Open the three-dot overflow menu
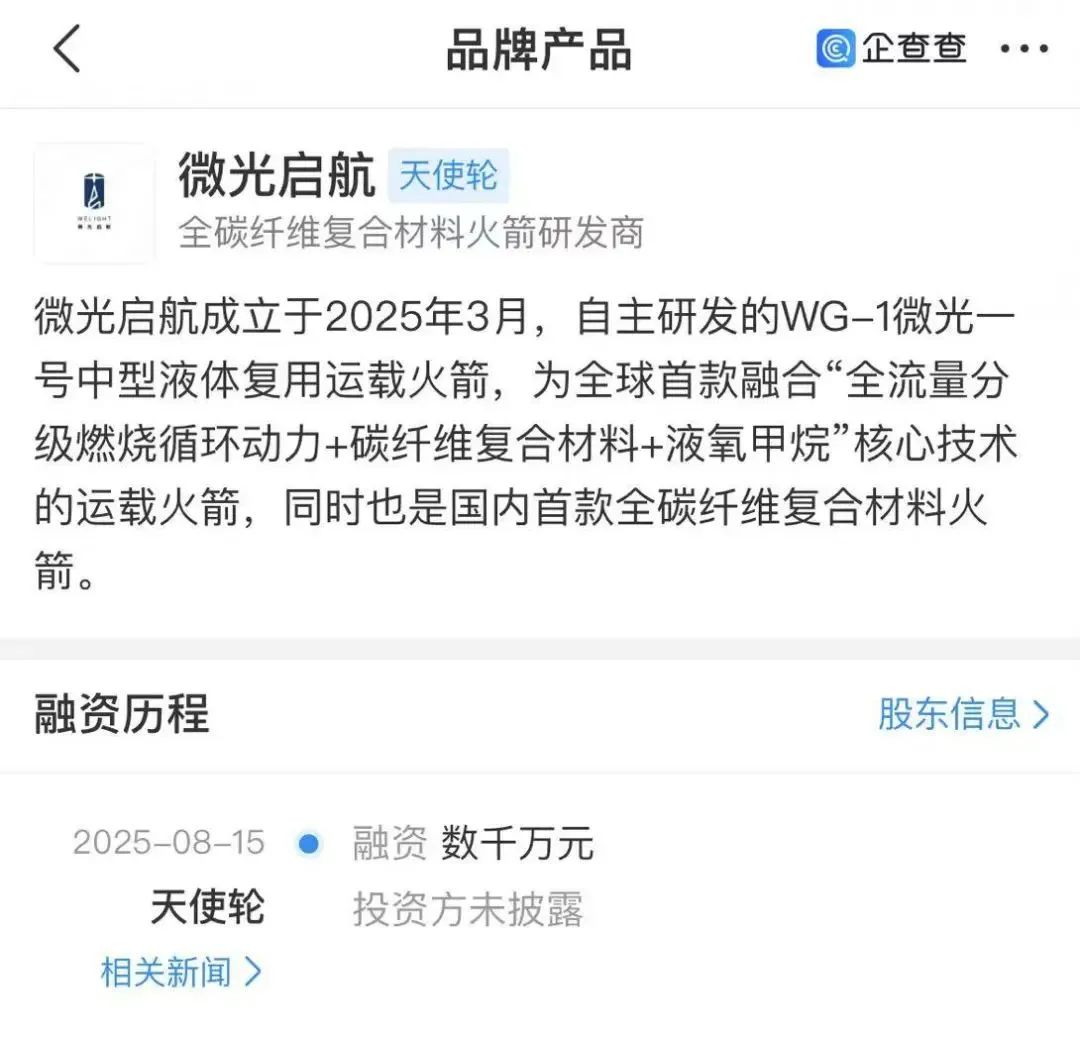The image size is (1080, 1042). click(1024, 49)
